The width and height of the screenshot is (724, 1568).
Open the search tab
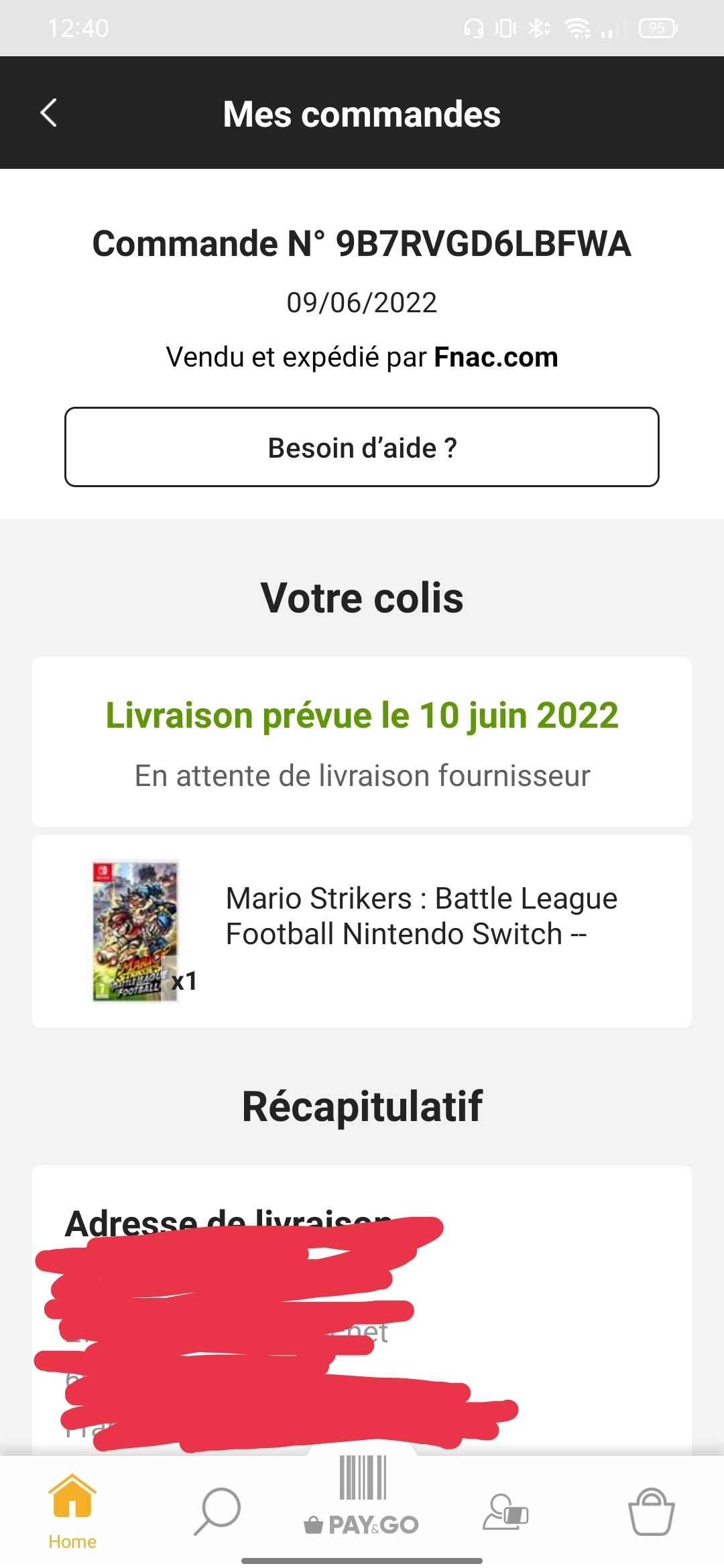click(217, 1510)
